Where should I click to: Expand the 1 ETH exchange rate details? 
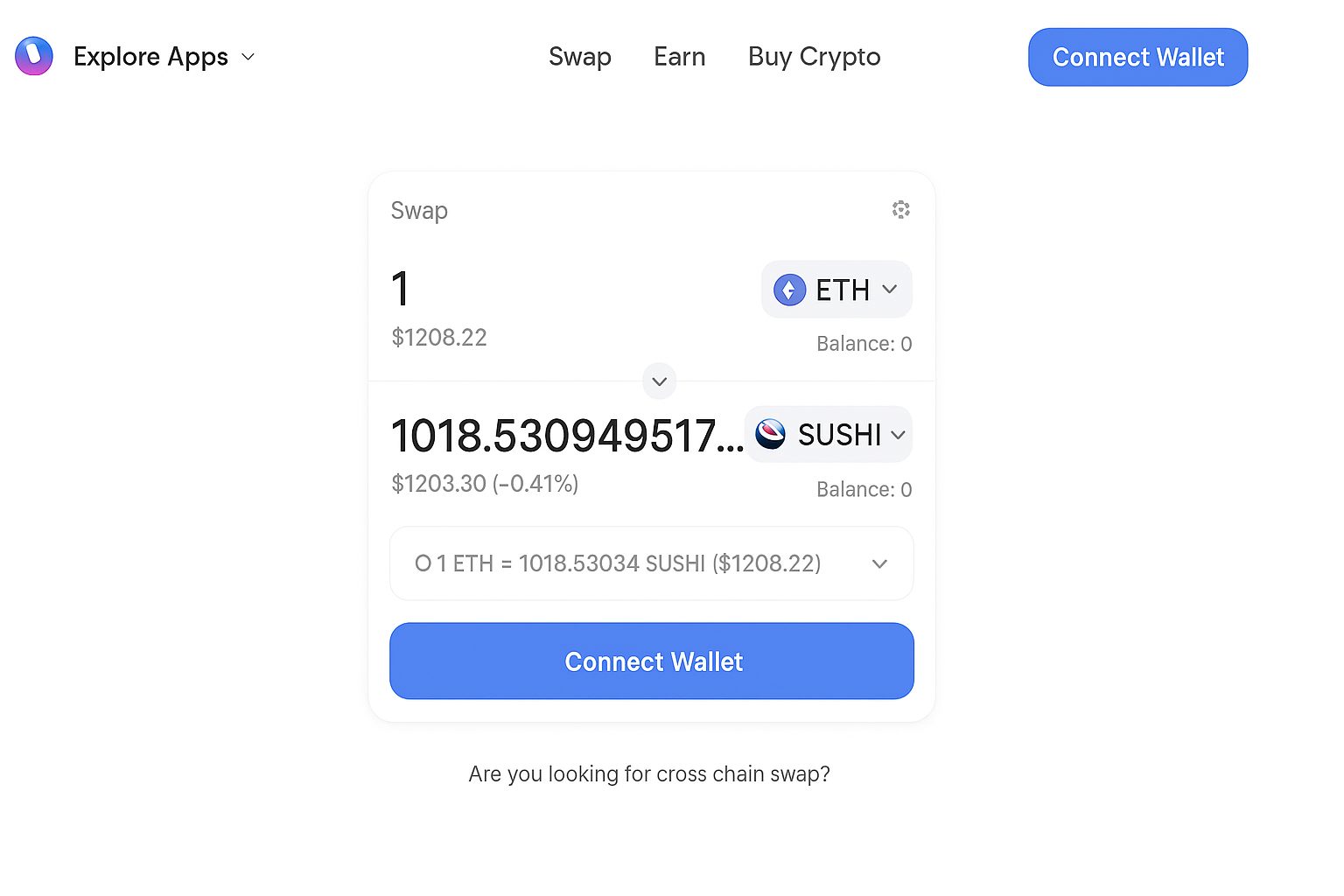879,564
